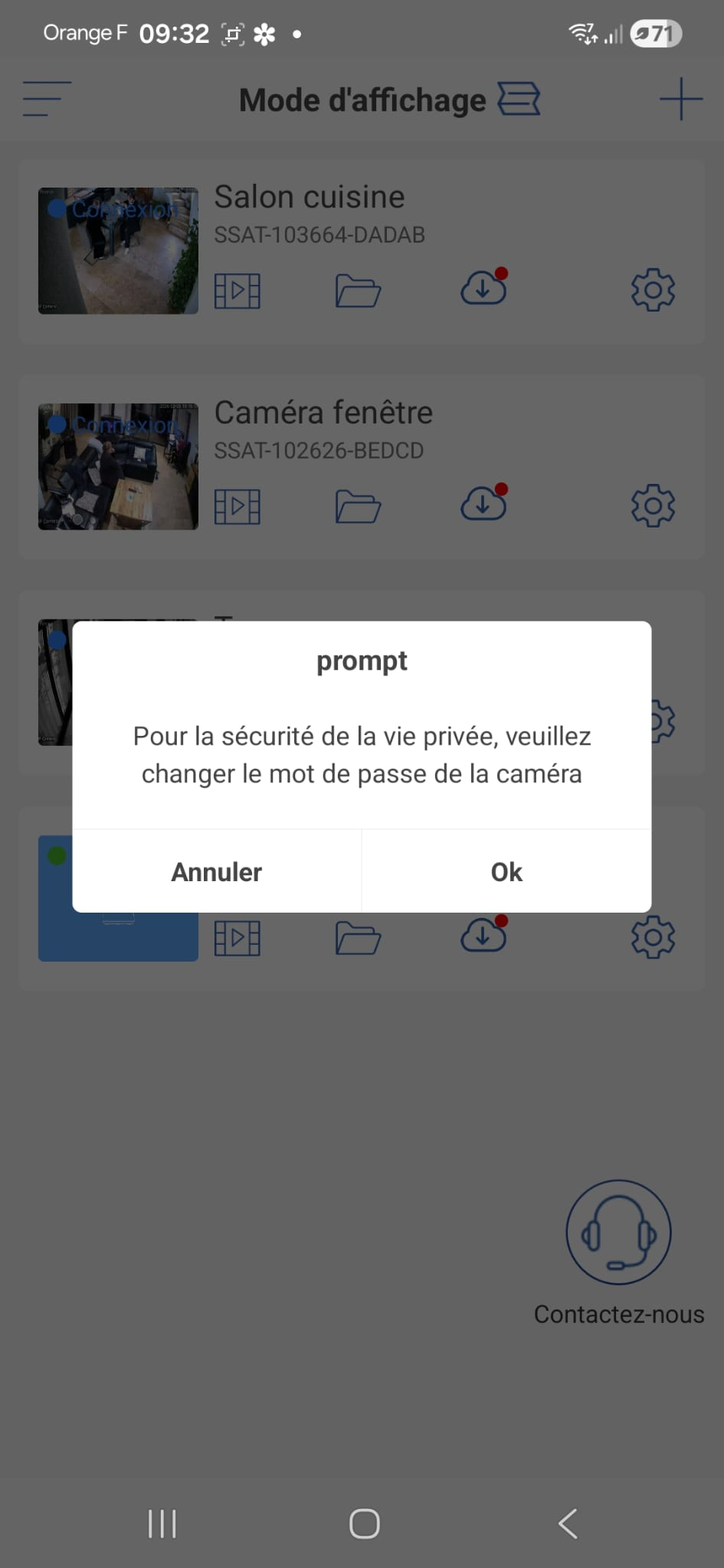Screen dimensions: 724x1568
Task: Open the Salon cuisine camera thumbnail preview
Action: point(117,250)
